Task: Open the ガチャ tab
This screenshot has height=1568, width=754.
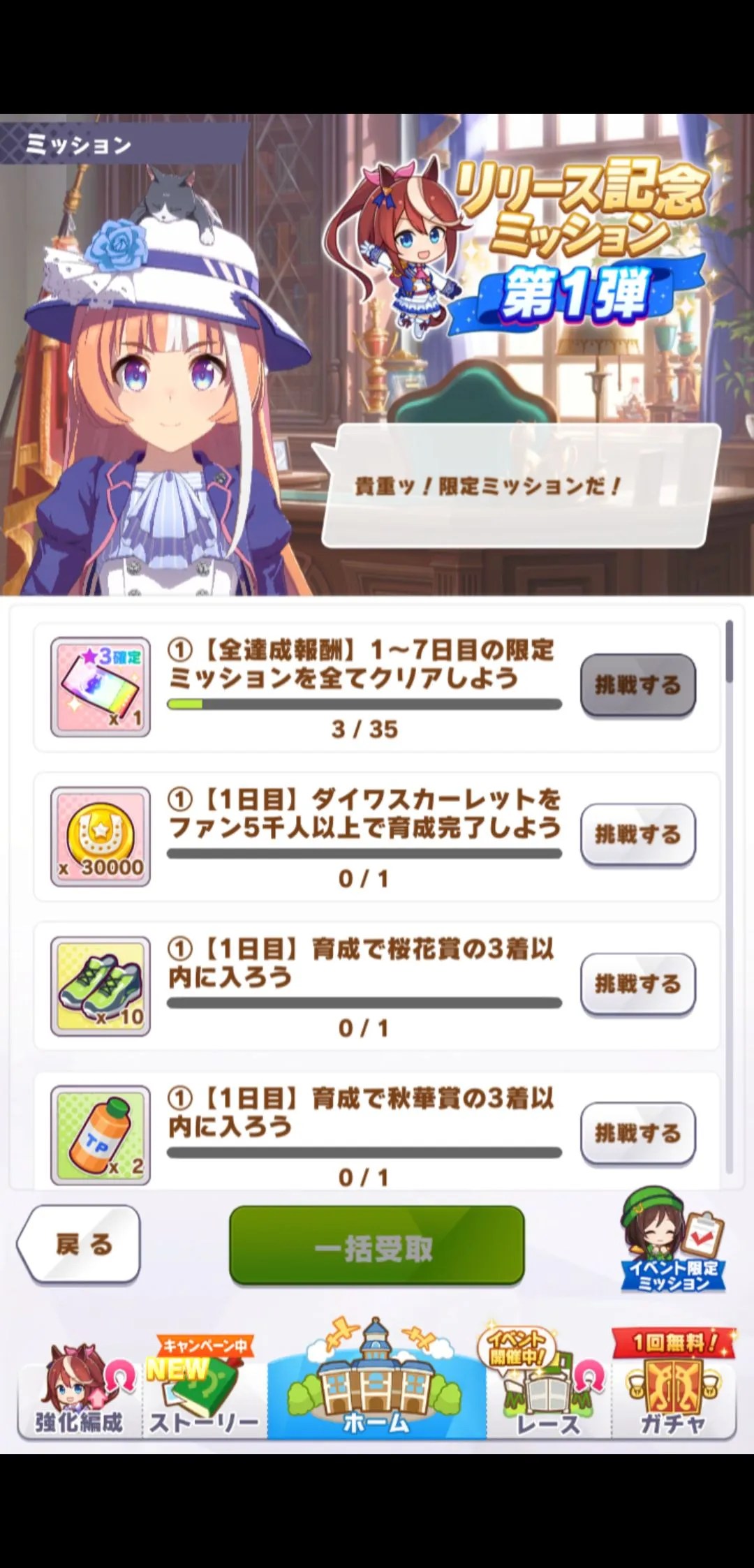Action: point(673,1391)
